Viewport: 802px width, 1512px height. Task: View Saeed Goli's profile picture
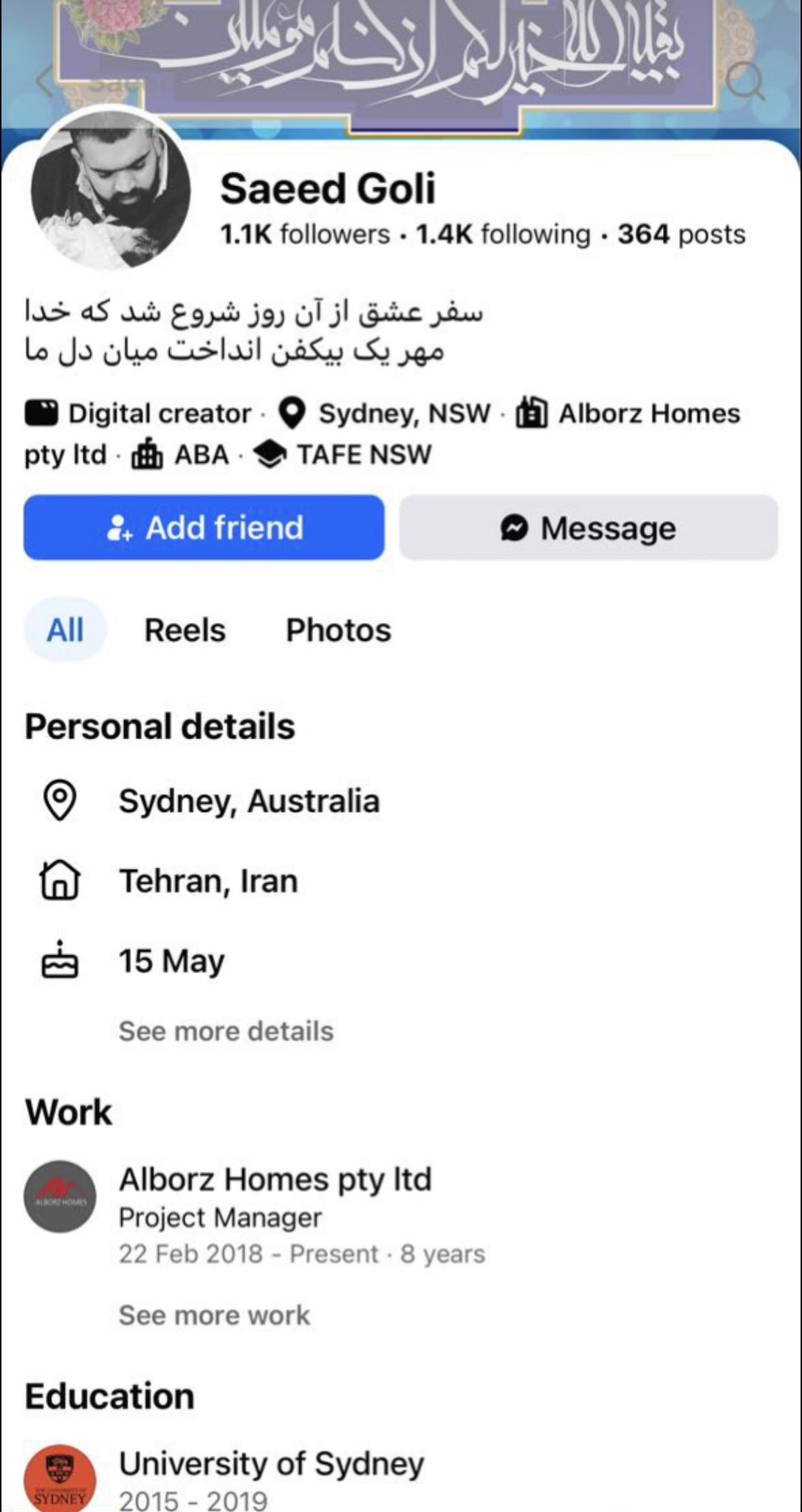coord(111,190)
